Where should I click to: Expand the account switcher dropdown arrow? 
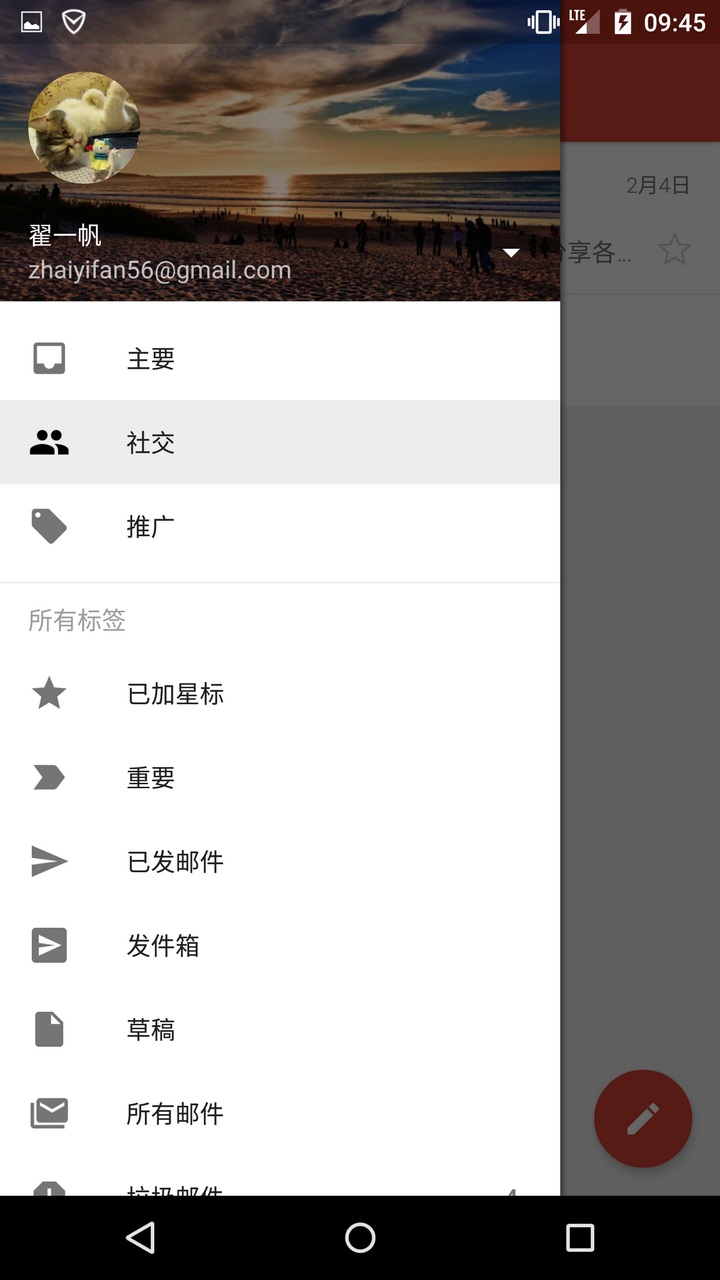[x=511, y=253]
